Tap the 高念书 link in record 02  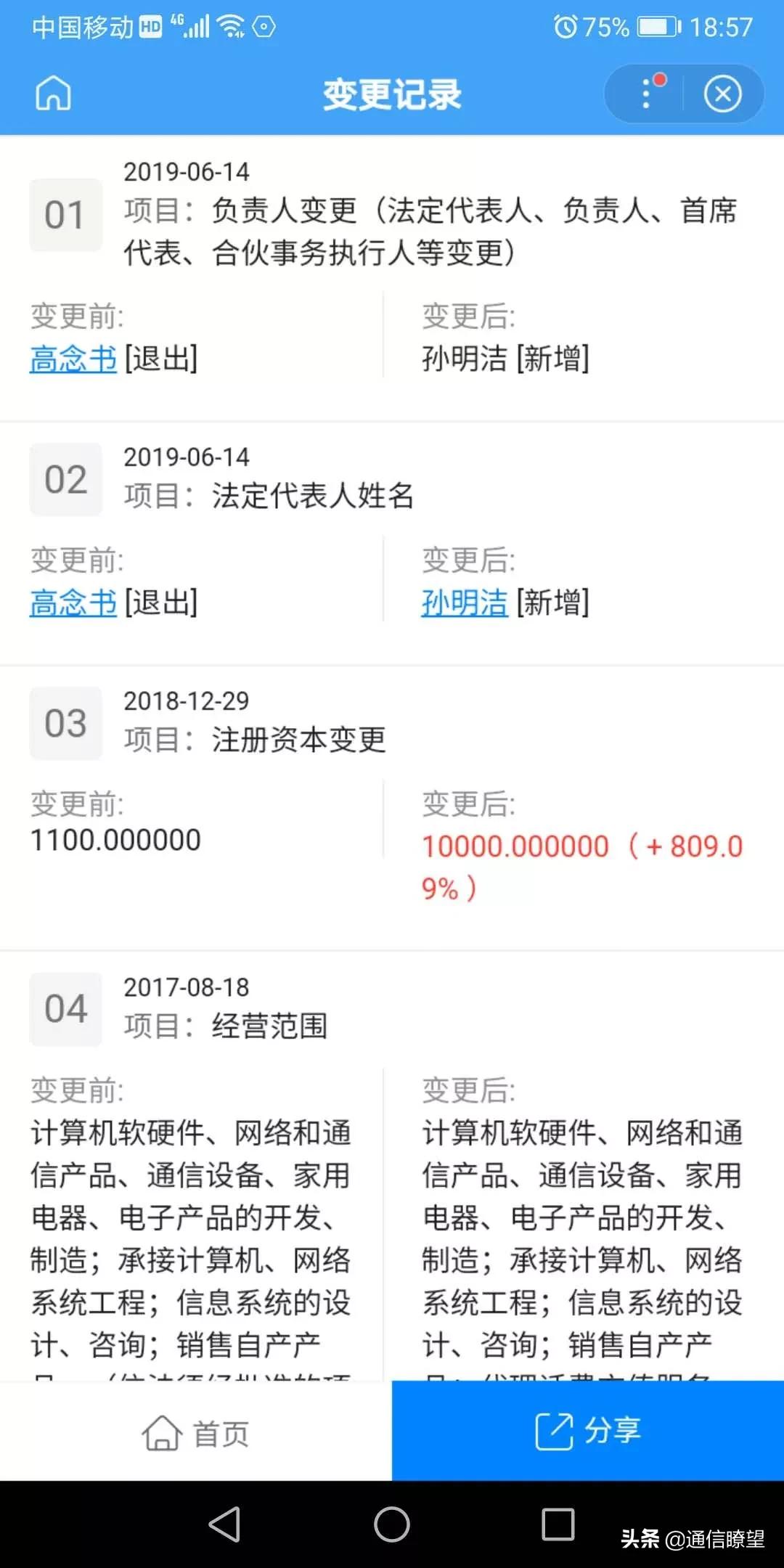pos(73,603)
